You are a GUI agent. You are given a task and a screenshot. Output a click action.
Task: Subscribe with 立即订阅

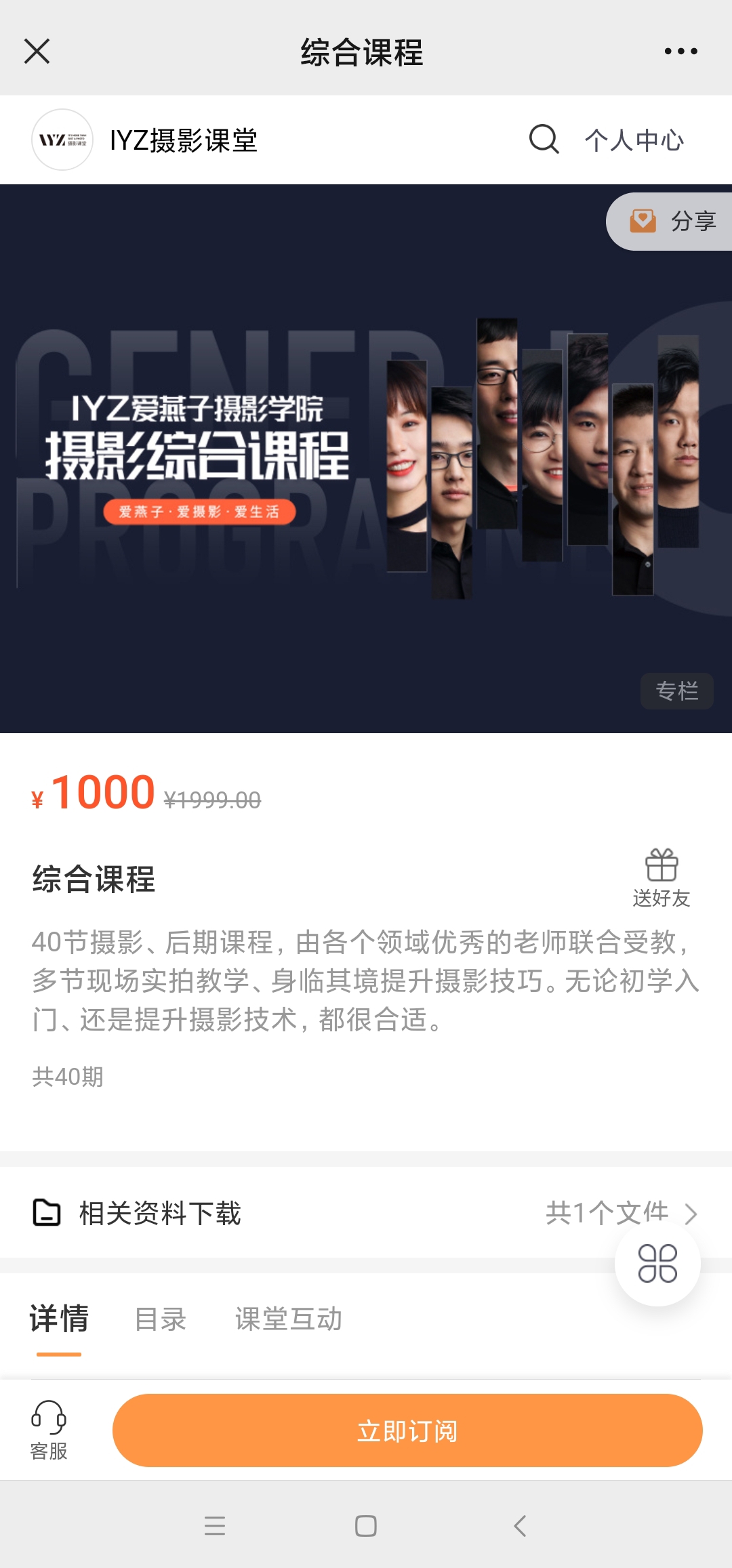click(x=407, y=1430)
